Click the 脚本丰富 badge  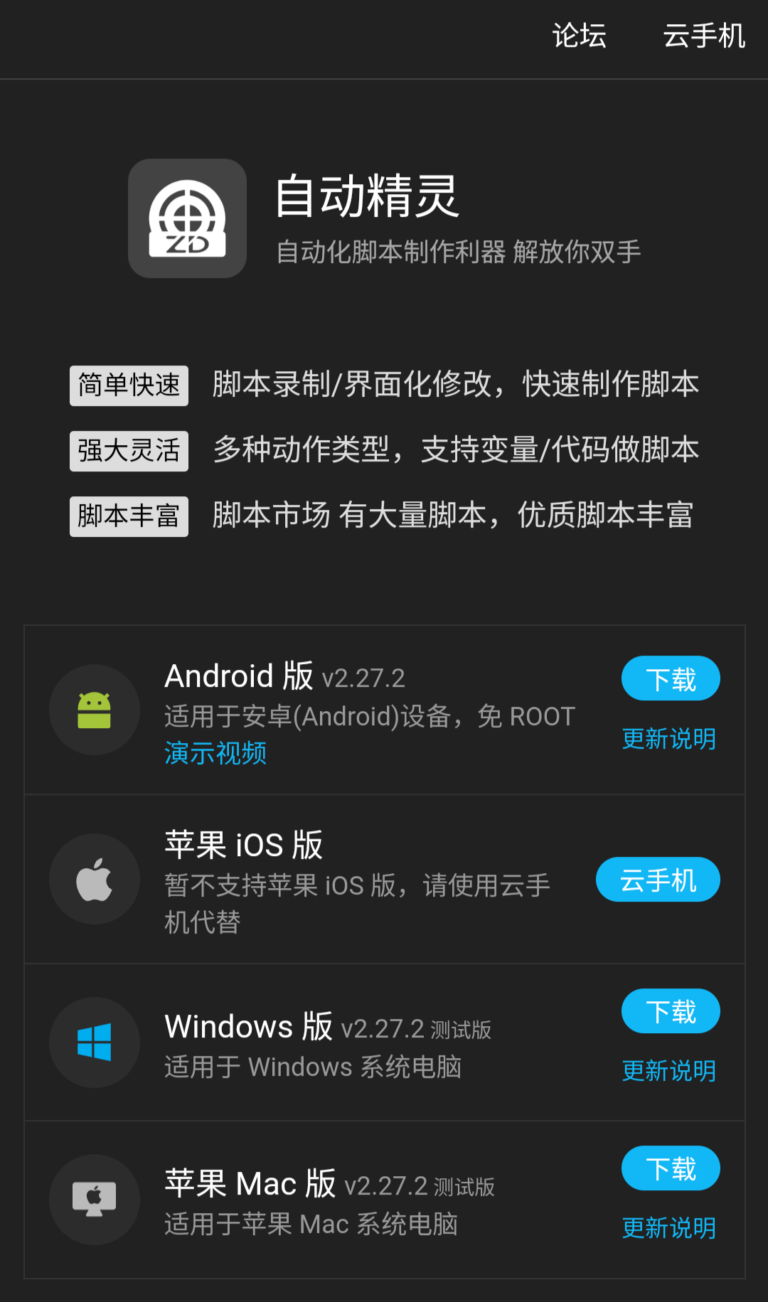coord(128,516)
